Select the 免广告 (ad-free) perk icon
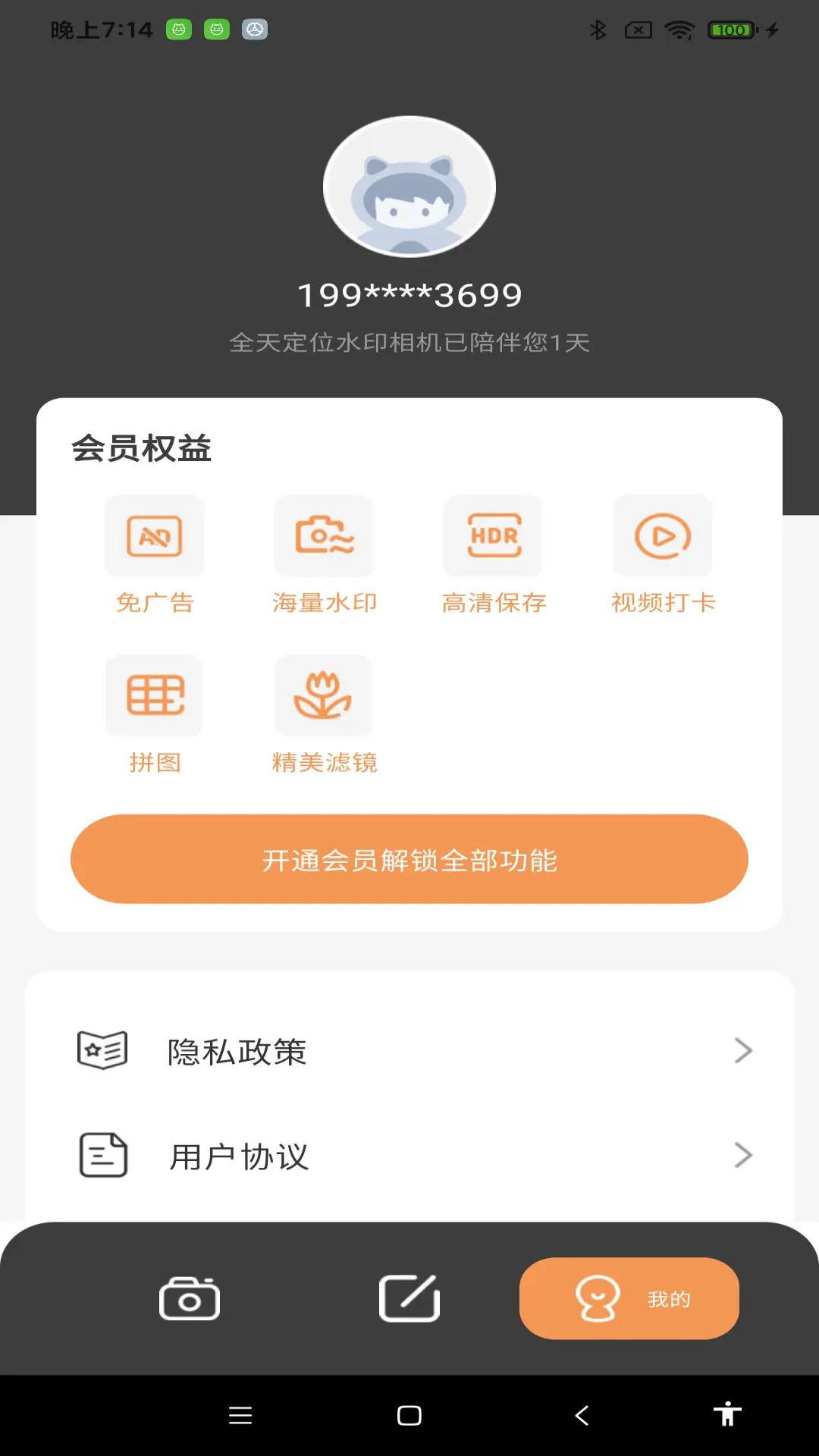This screenshot has height=1456, width=819. [x=154, y=535]
